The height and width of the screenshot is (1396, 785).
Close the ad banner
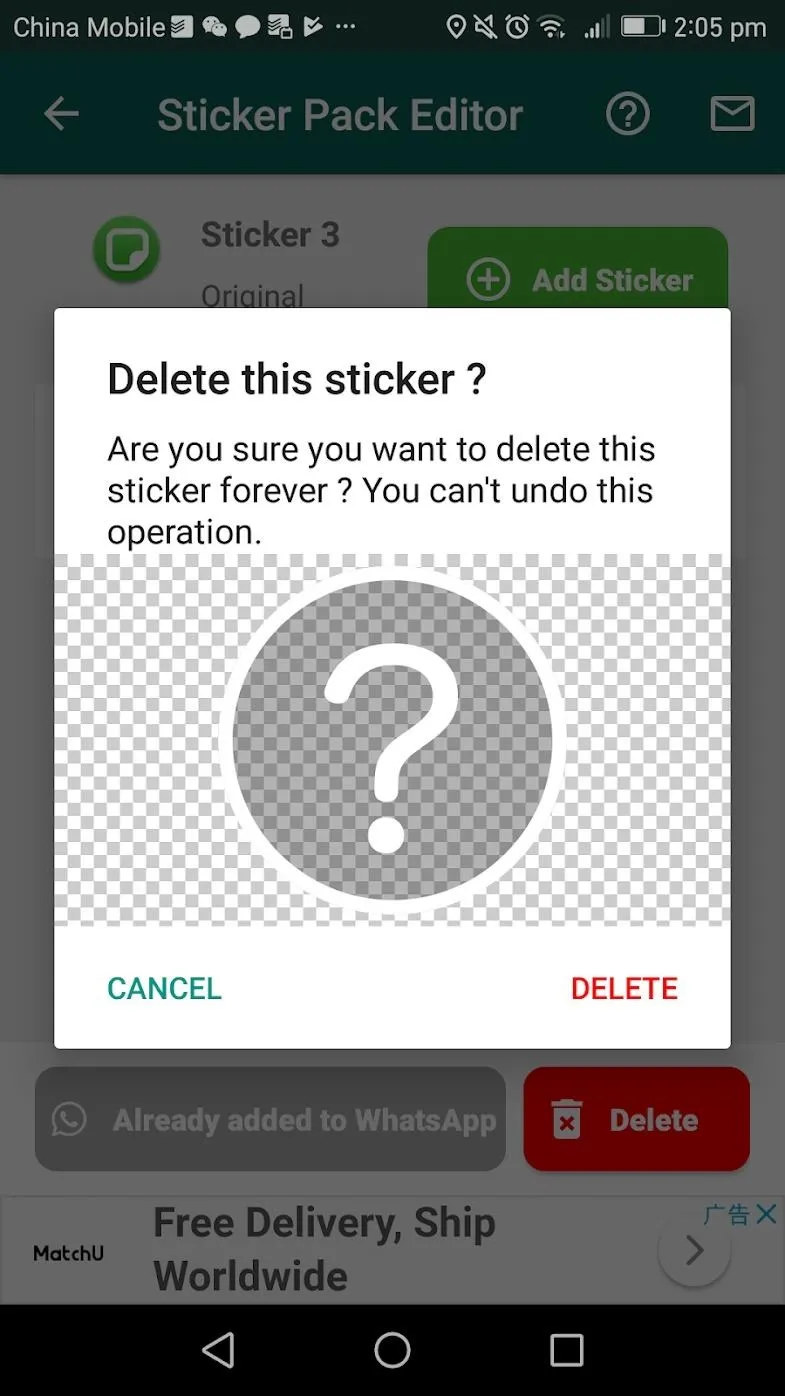pos(766,1214)
